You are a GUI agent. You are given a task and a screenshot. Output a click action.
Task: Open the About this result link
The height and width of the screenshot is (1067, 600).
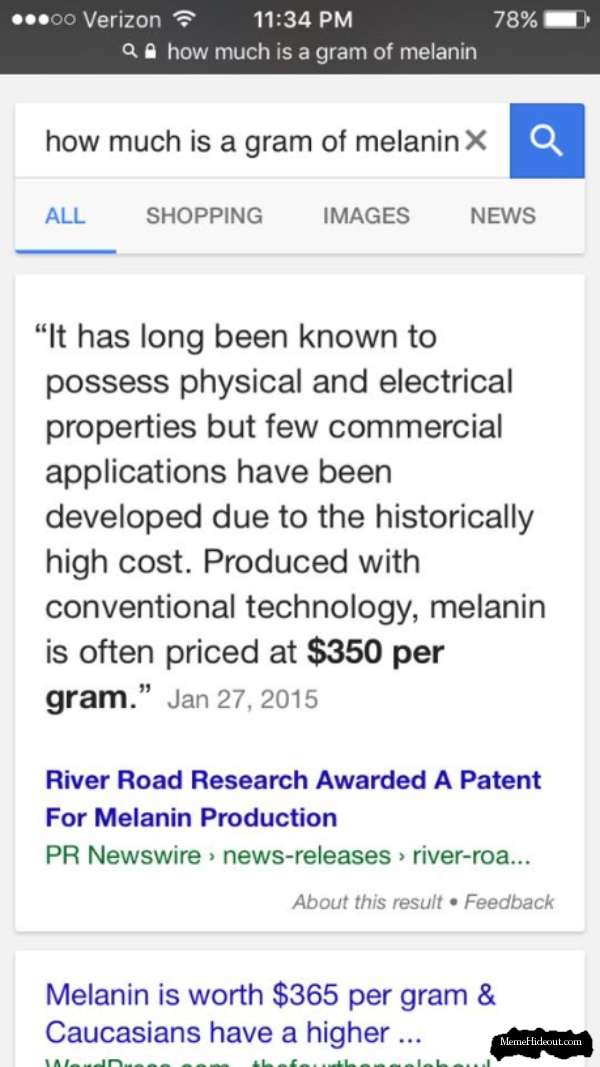(367, 902)
